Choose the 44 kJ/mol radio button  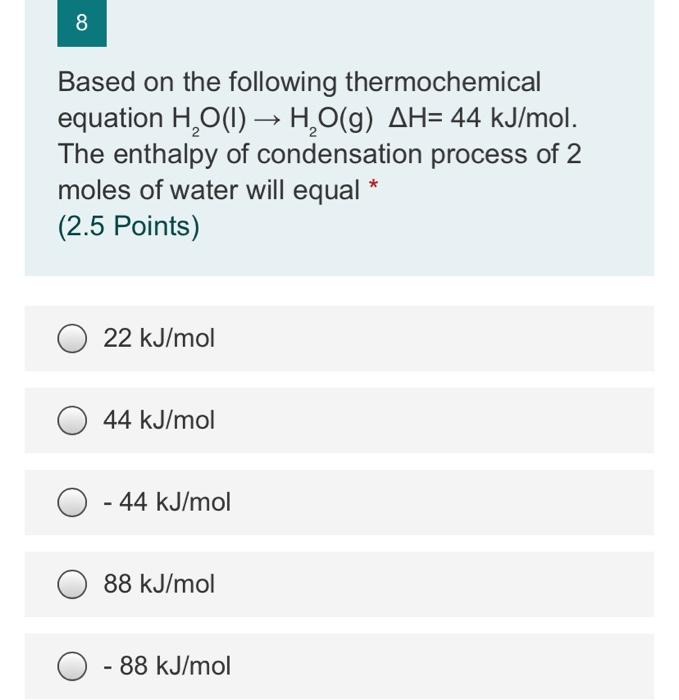tap(72, 420)
